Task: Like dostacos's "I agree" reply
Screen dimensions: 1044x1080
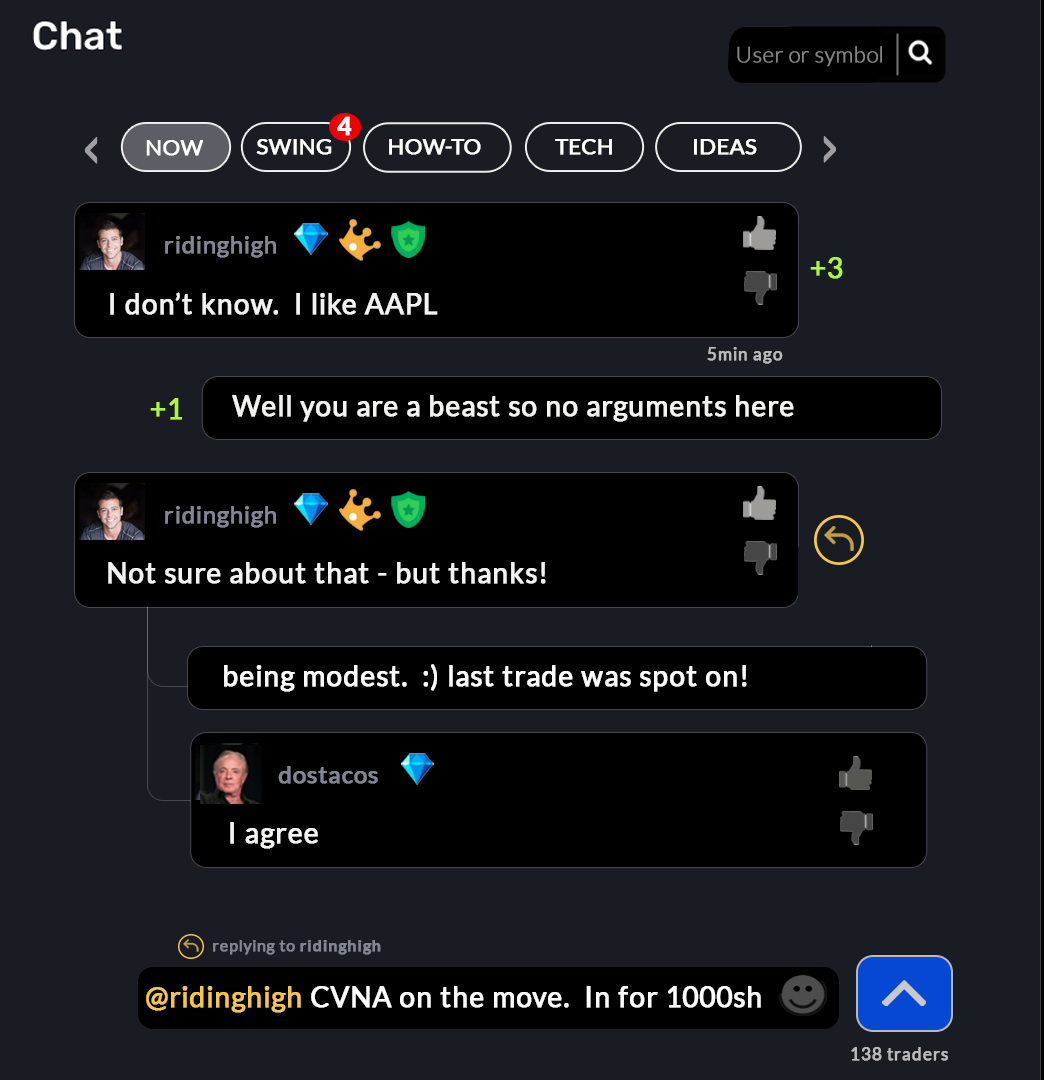Action: coord(855,773)
